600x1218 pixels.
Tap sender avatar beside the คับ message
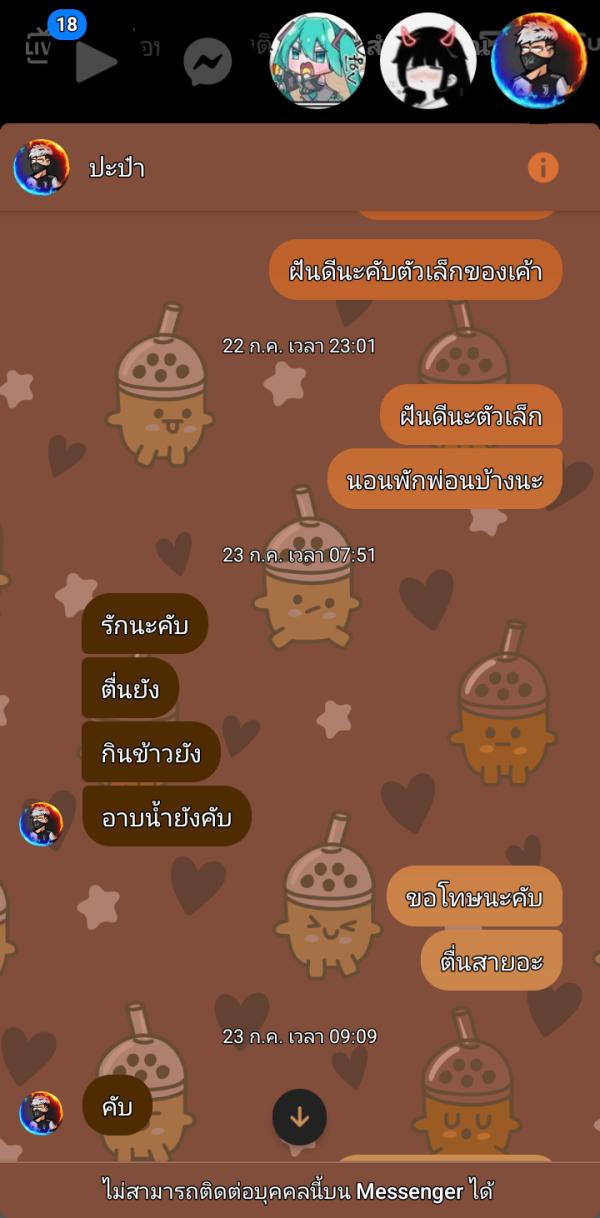pyautogui.click(x=41, y=1113)
